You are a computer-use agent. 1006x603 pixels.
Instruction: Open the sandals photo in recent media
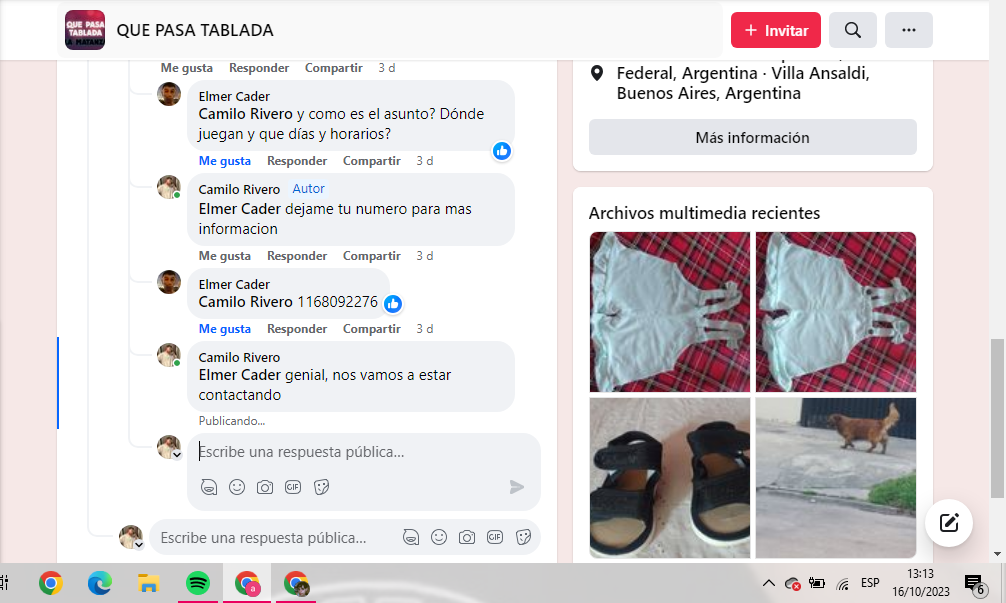(669, 477)
